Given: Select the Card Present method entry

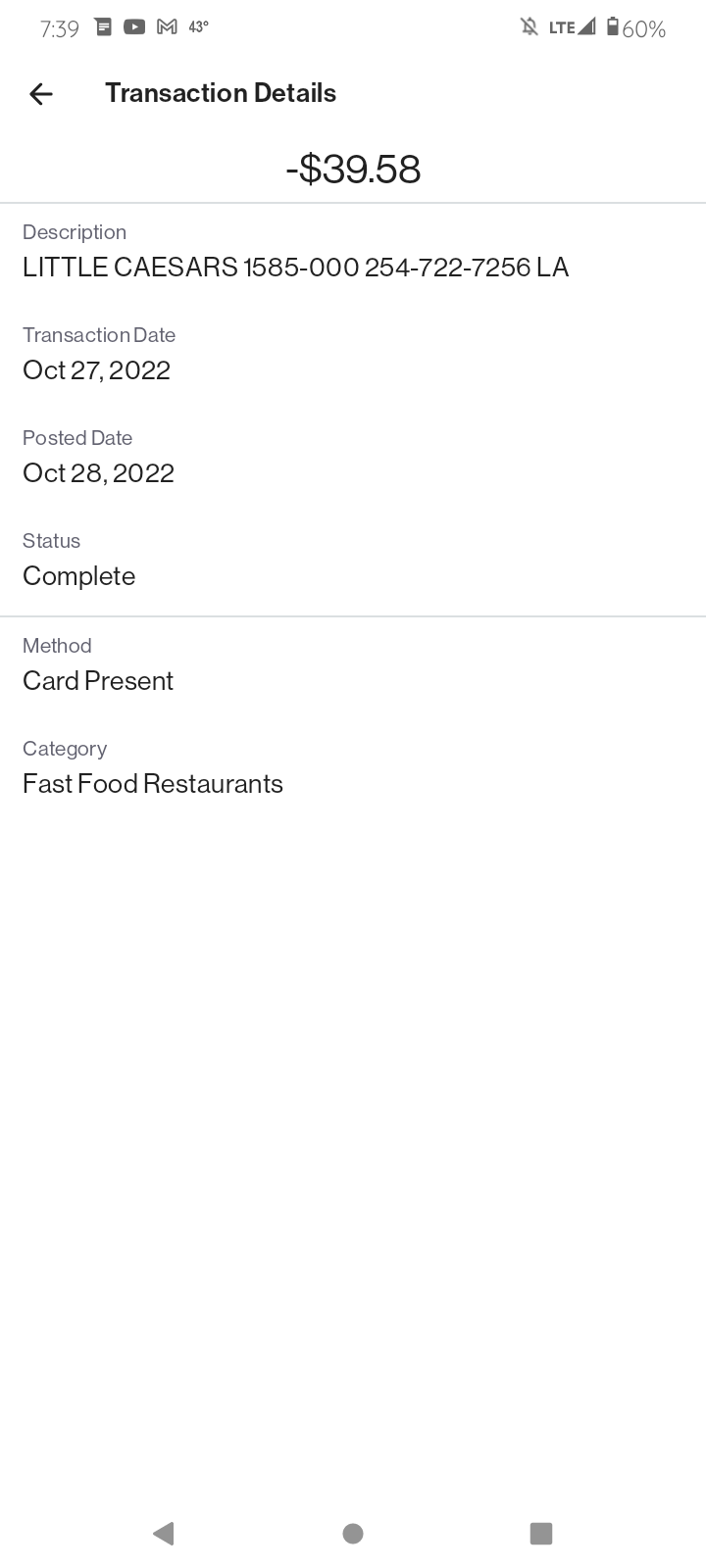Looking at the screenshot, I should pyautogui.click(x=97, y=680).
